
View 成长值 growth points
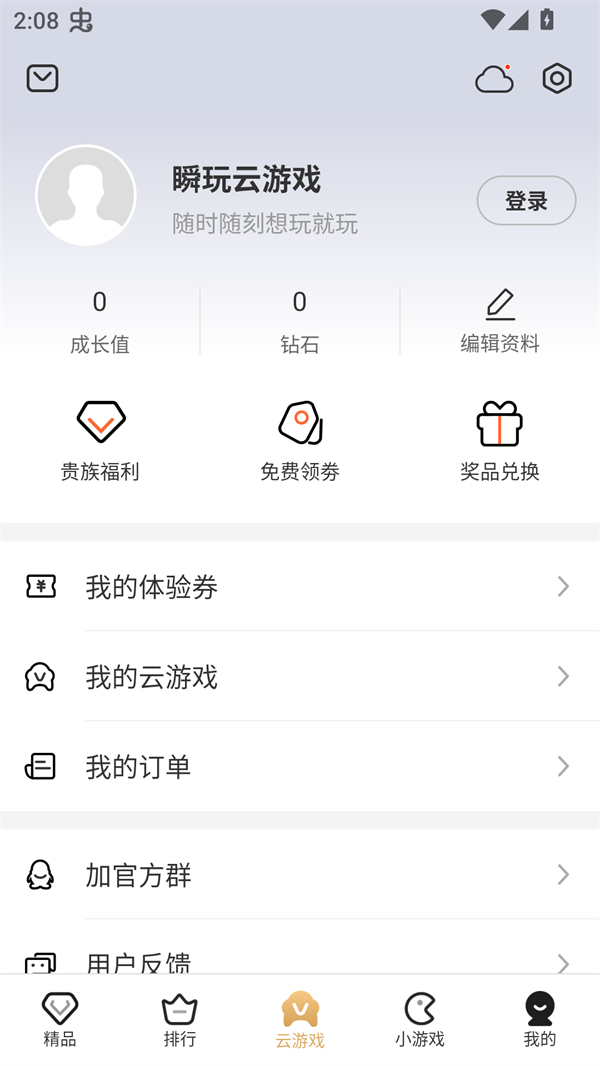100,321
